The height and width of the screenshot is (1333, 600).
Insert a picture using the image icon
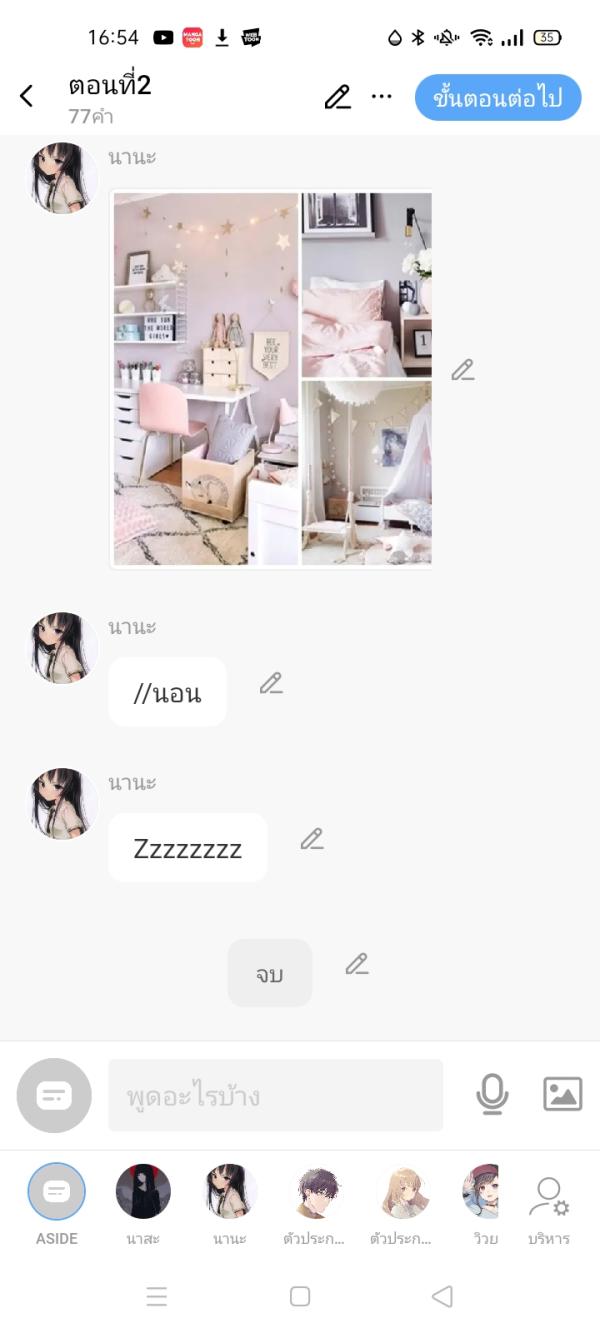[562, 1095]
